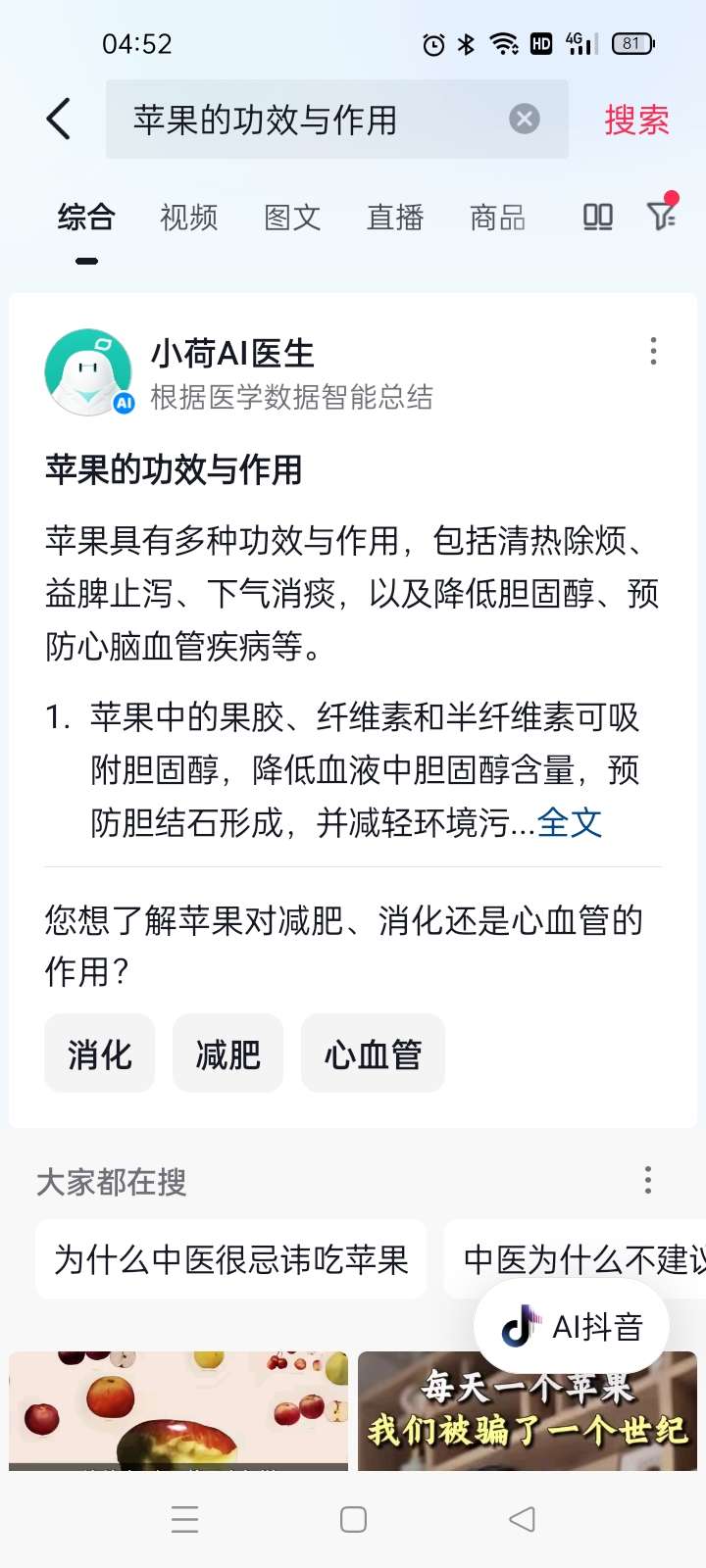Image resolution: width=706 pixels, height=1568 pixels.
Task: Toggle the two-column layout icon
Action: coord(597,217)
